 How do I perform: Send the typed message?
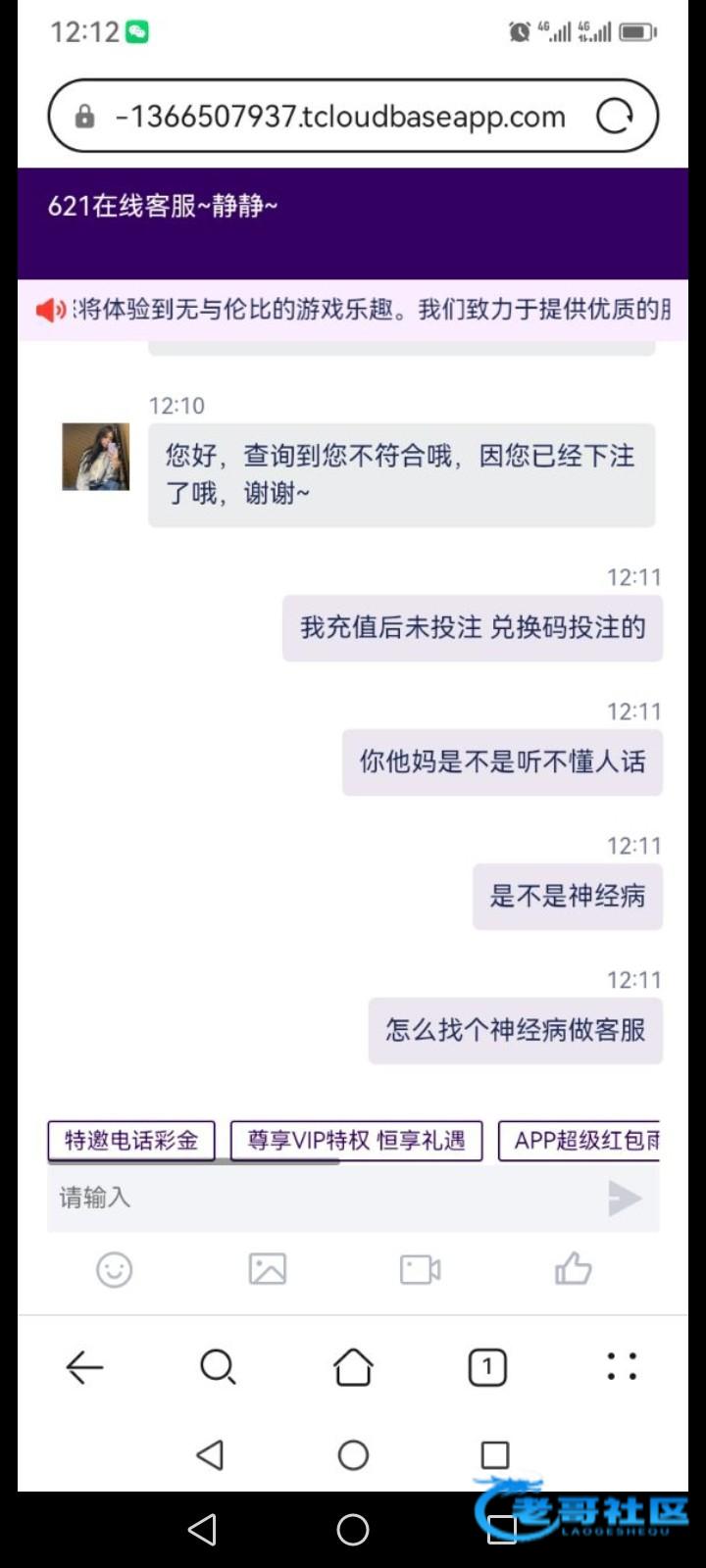[624, 1198]
